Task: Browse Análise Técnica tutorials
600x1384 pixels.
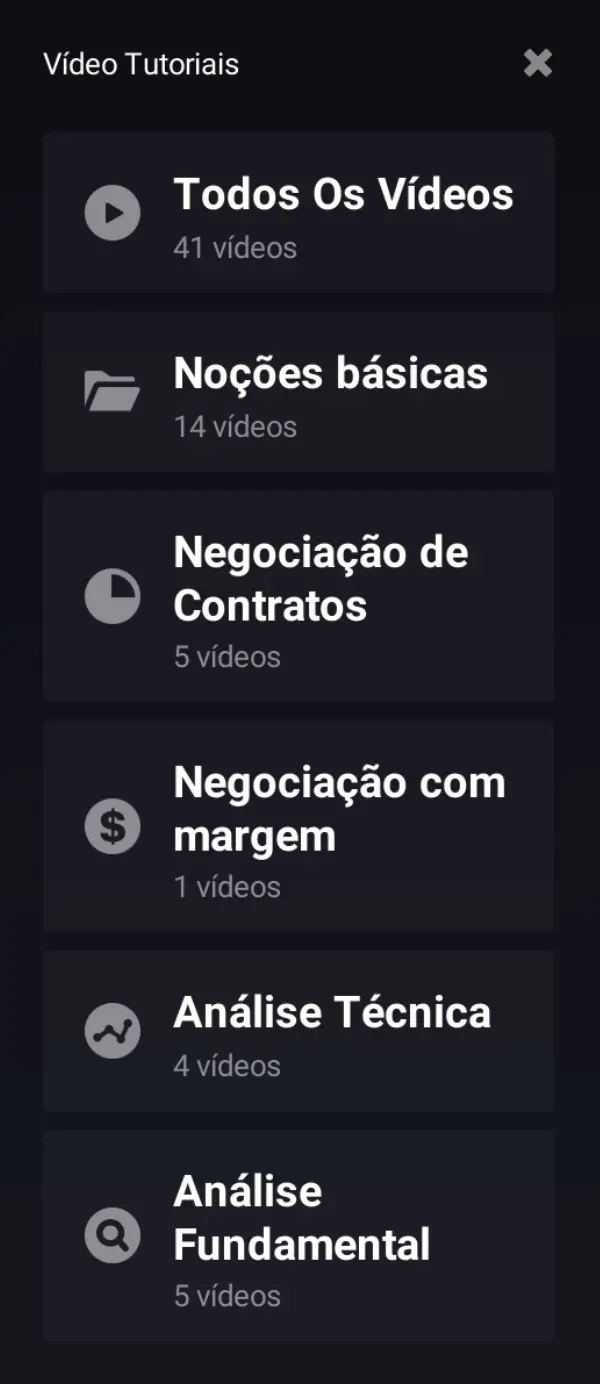Action: point(298,1031)
